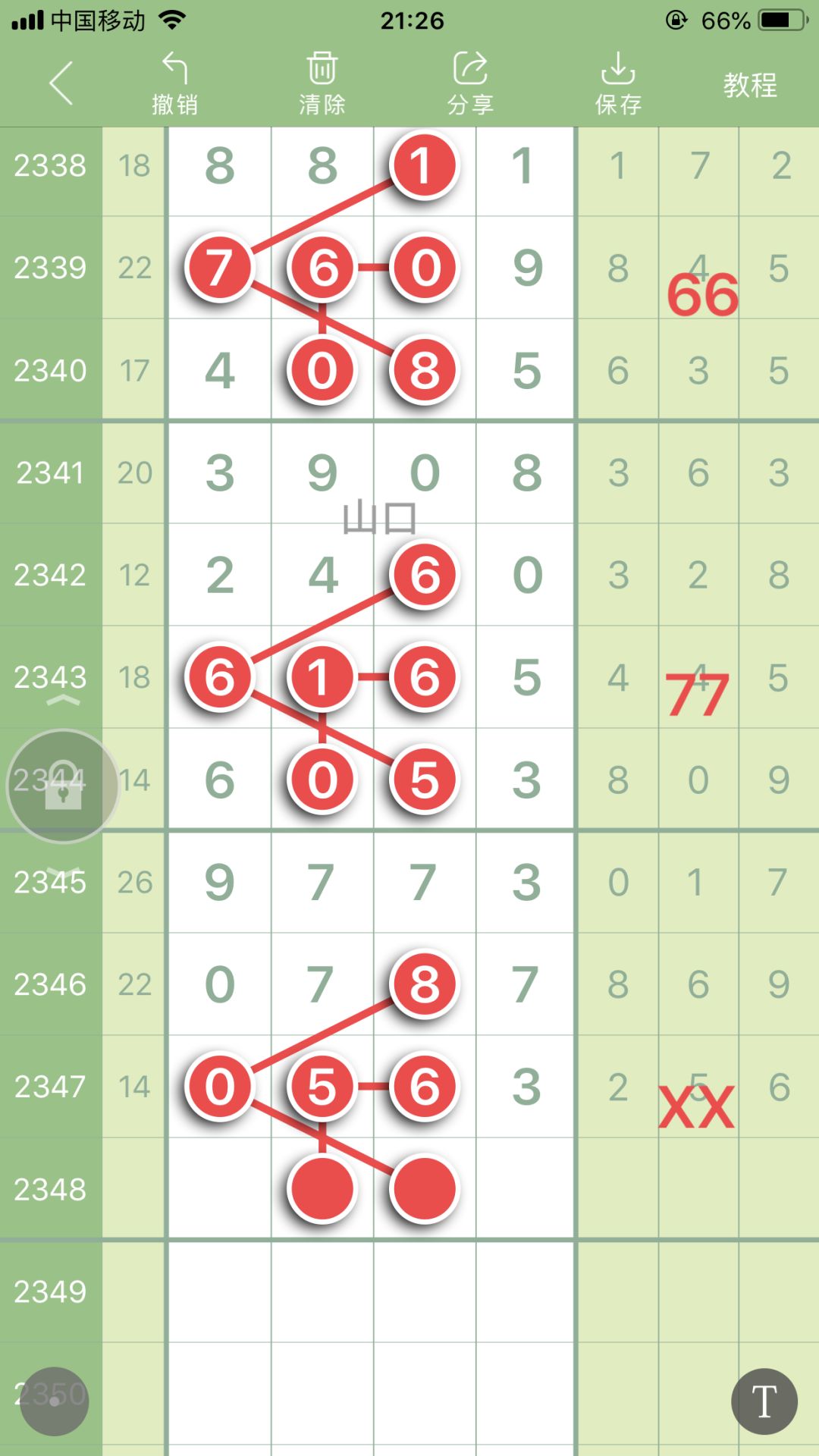Clear all marks with 清除
This screenshot has height=1456, width=819.
pyautogui.click(x=322, y=83)
